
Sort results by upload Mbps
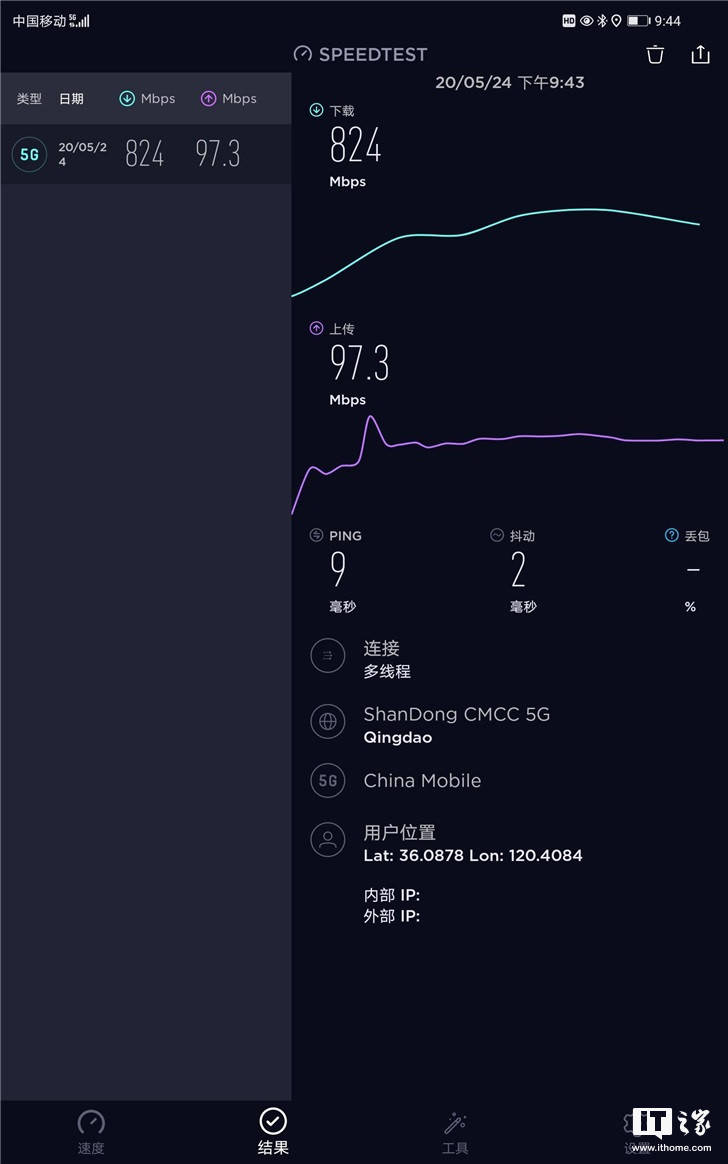pos(229,99)
